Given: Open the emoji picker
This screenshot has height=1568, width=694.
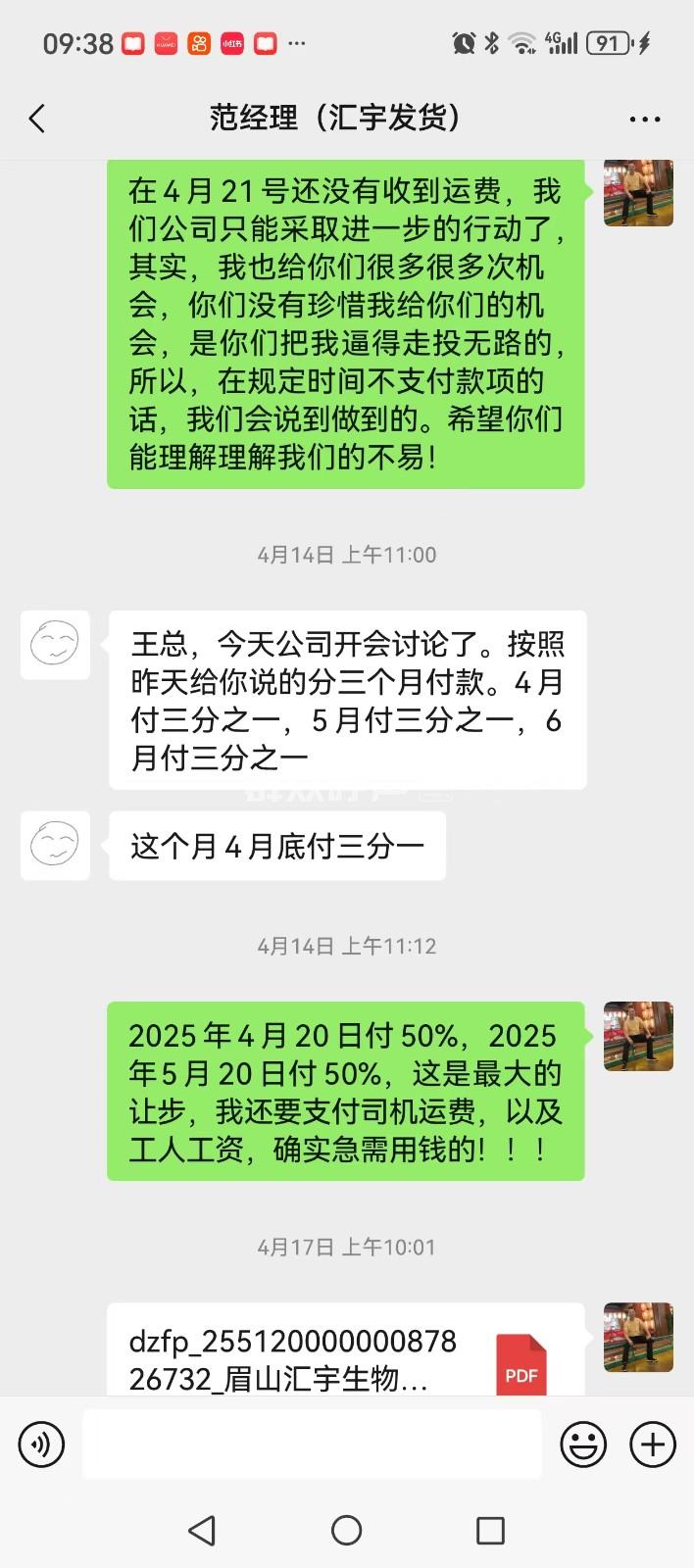Looking at the screenshot, I should pos(582,1444).
